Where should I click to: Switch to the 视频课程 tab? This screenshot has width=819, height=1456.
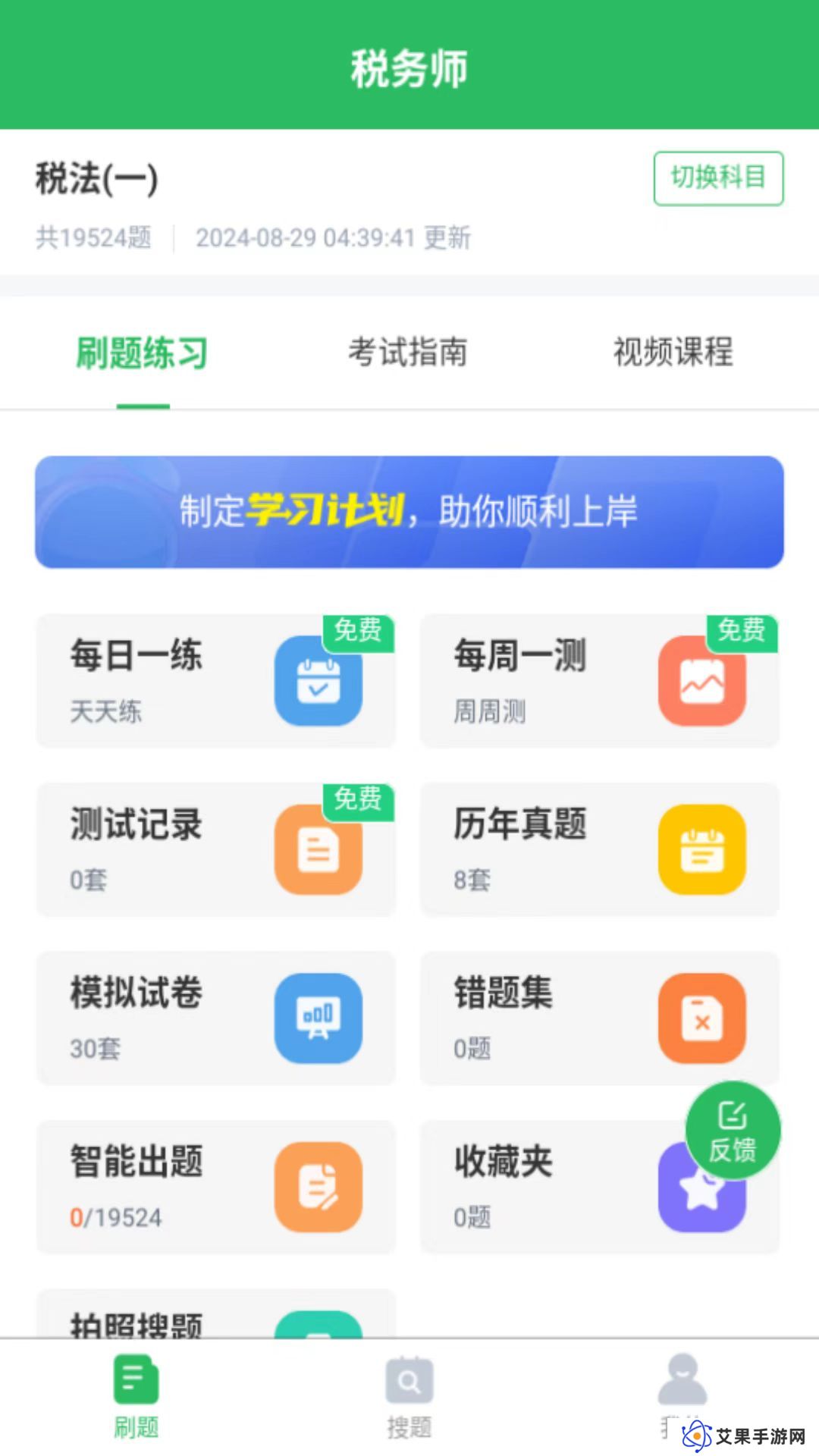(x=673, y=353)
